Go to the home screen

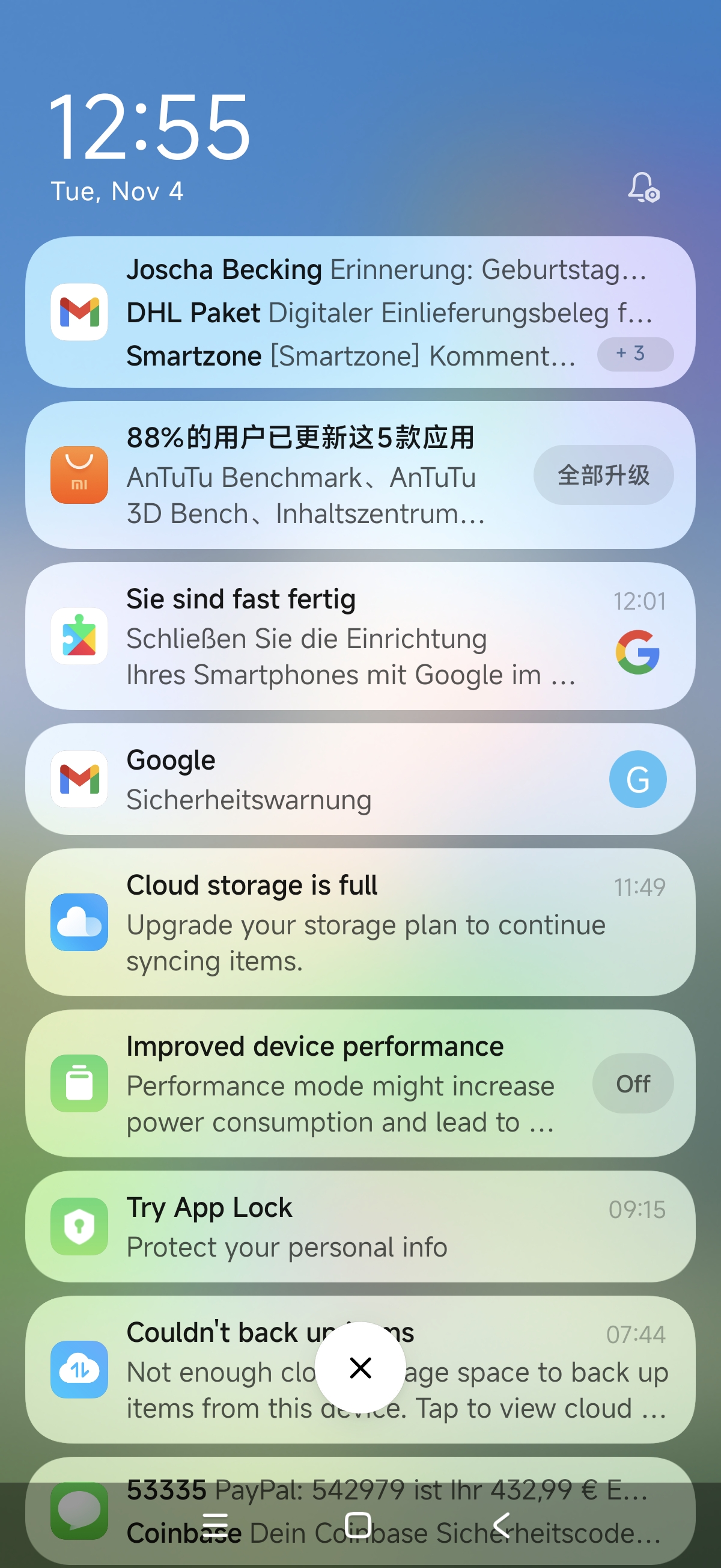coord(357,1525)
